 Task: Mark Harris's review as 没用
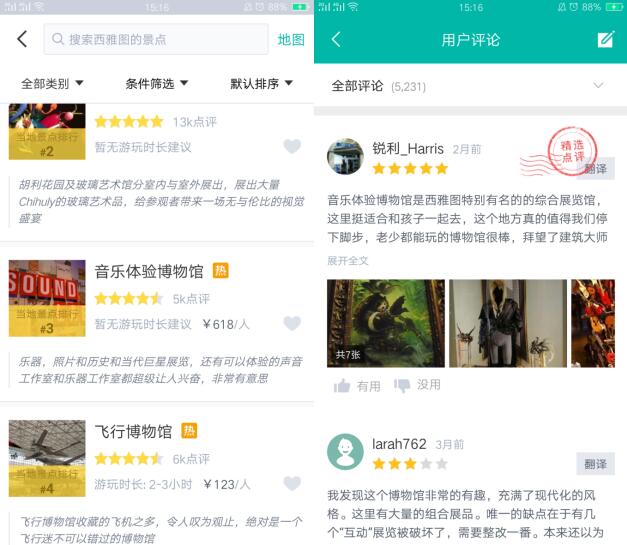pos(417,386)
